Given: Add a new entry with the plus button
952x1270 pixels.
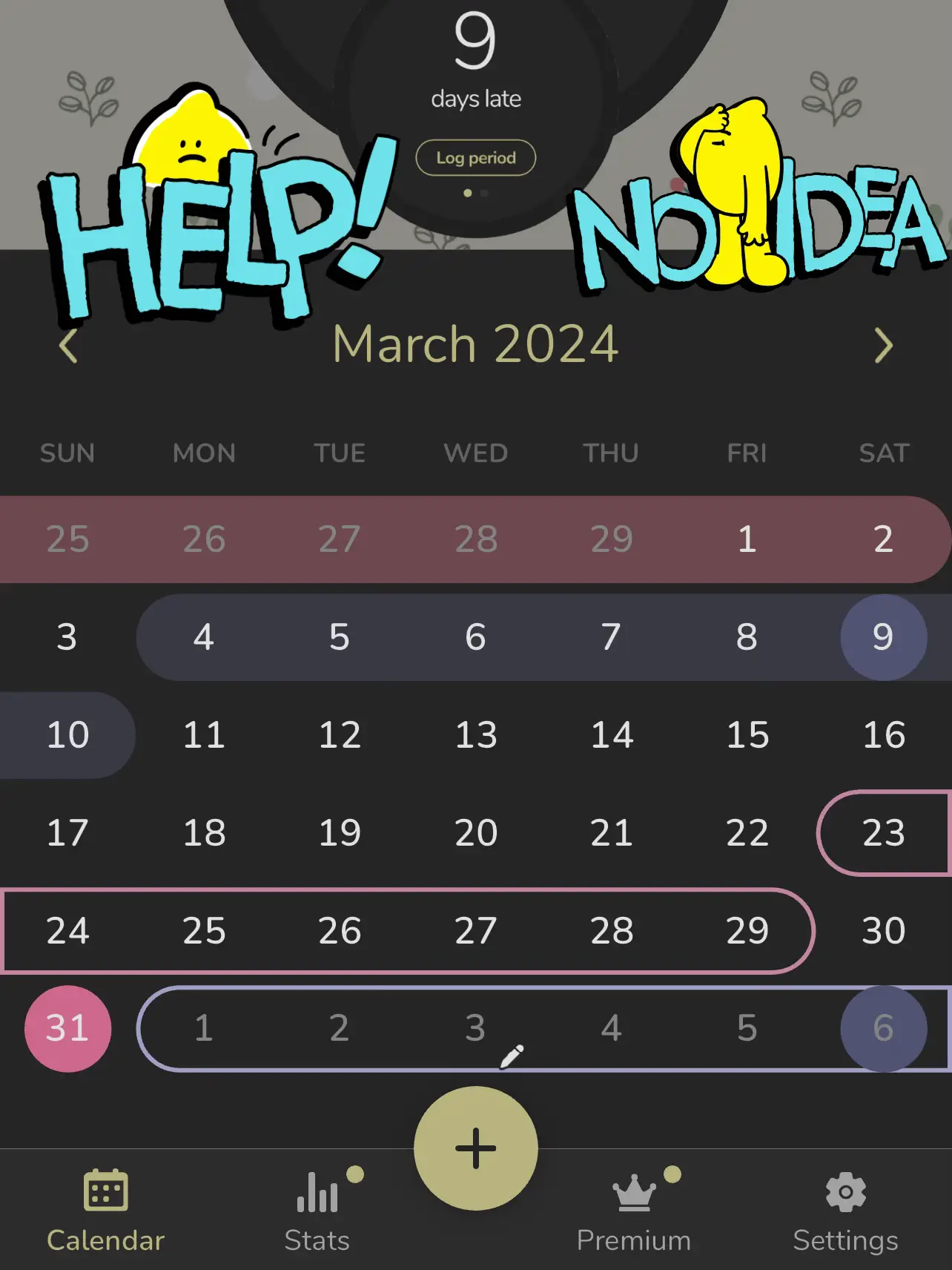Looking at the screenshot, I should tap(475, 1148).
